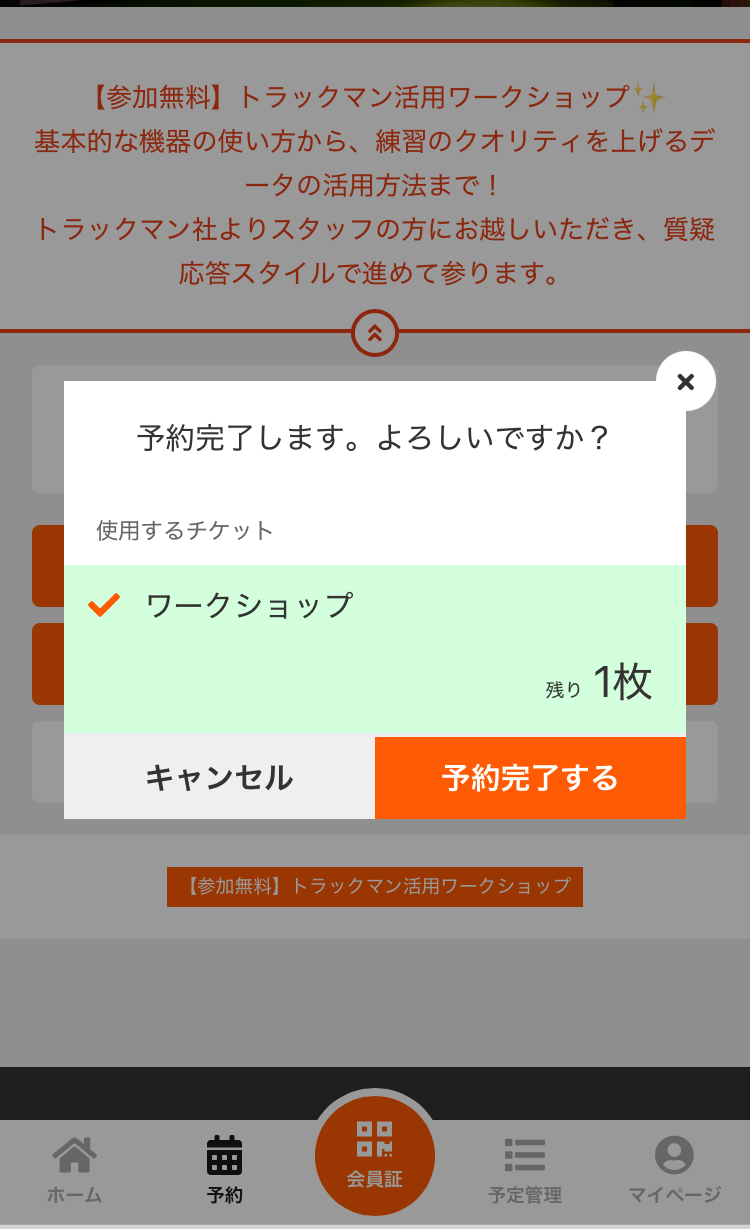750x1229 pixels.
Task: Collapse the workshop description with the double-chevron
Action: pyautogui.click(x=375, y=334)
